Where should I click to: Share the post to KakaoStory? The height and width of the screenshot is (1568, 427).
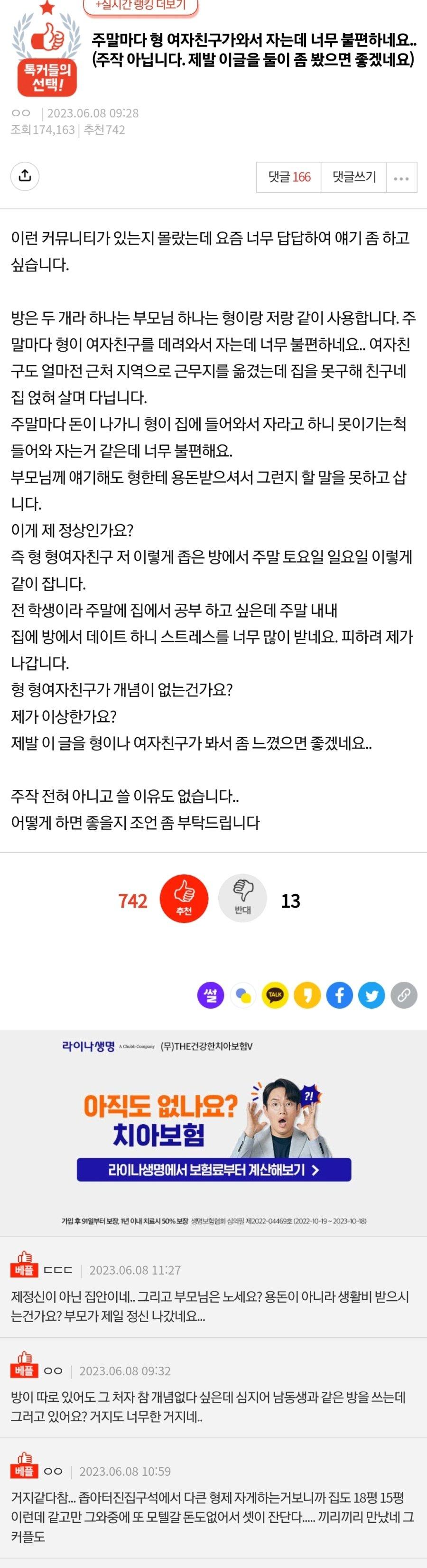(307, 995)
